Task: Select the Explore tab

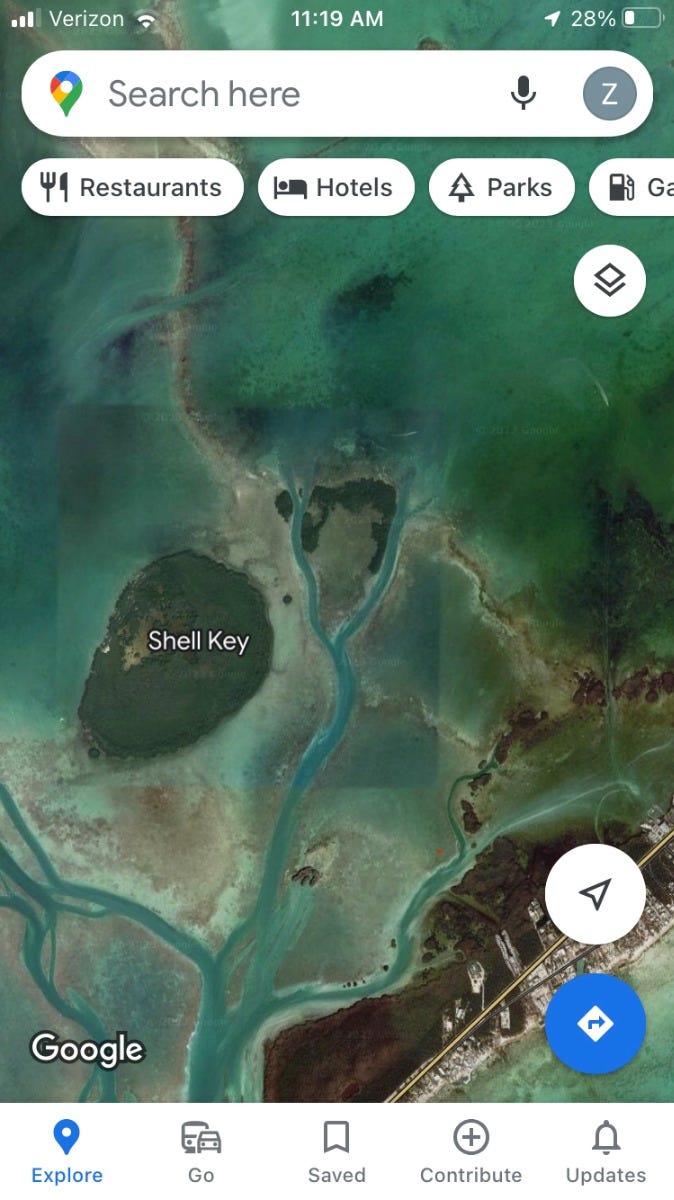Action: [x=67, y=1152]
